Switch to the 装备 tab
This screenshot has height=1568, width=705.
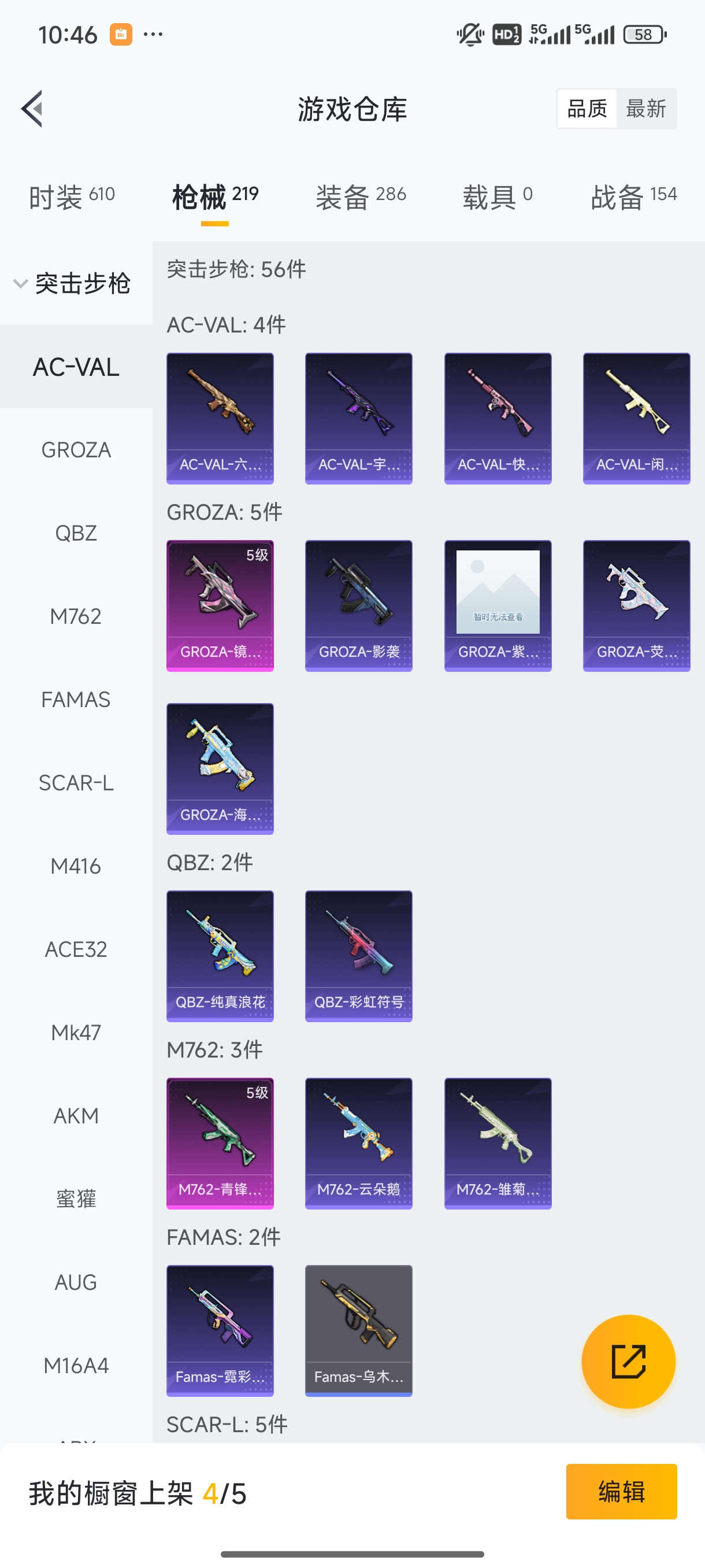360,197
